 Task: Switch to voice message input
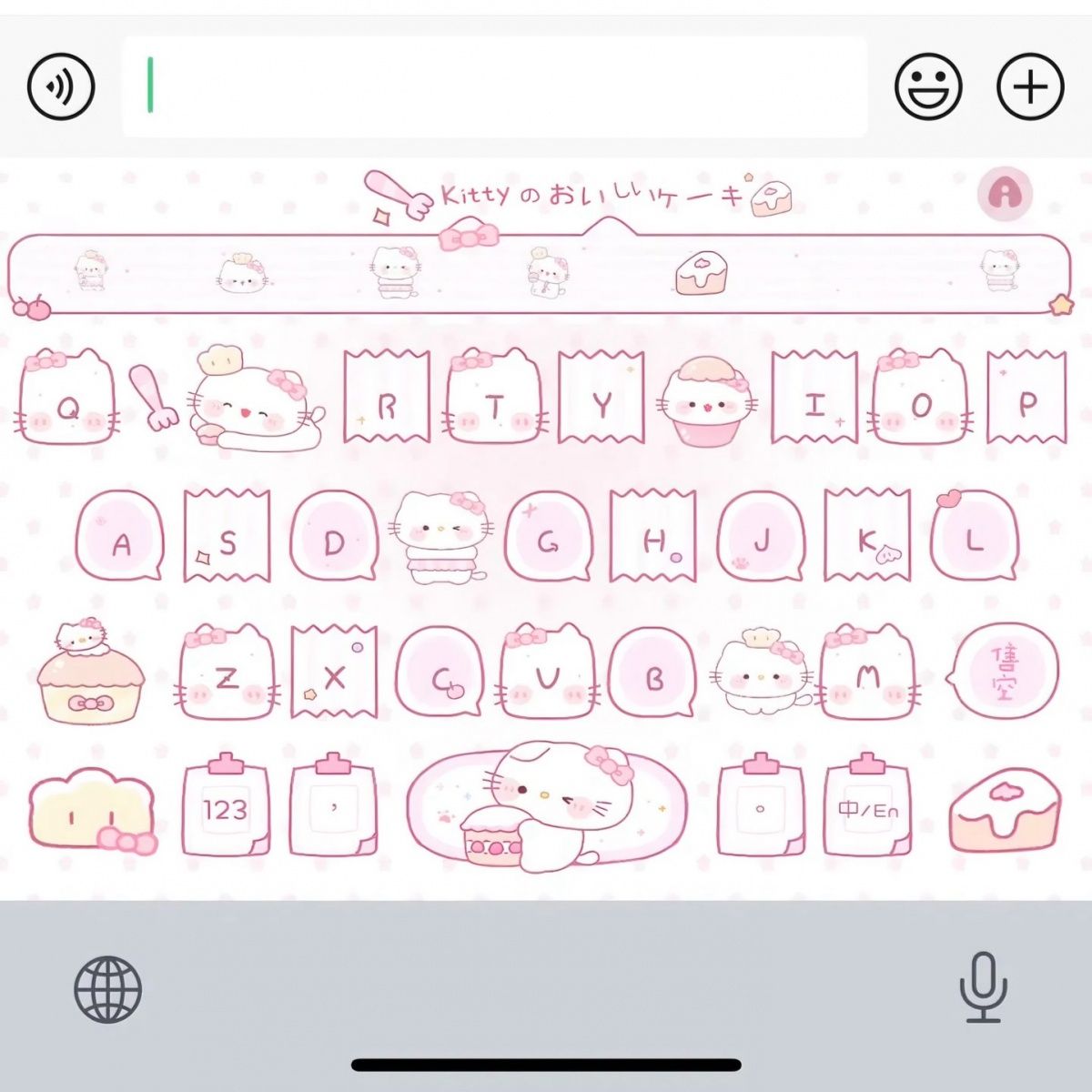pos(61,87)
